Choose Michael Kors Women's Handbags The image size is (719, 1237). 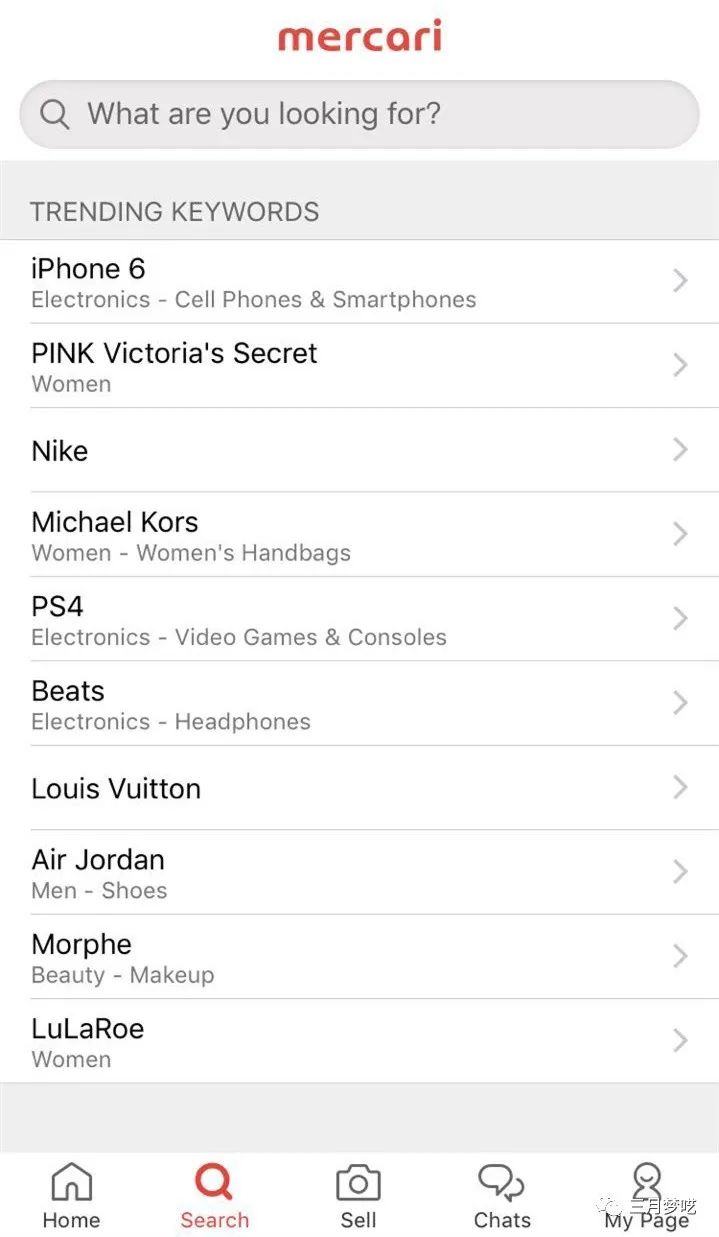[360, 535]
